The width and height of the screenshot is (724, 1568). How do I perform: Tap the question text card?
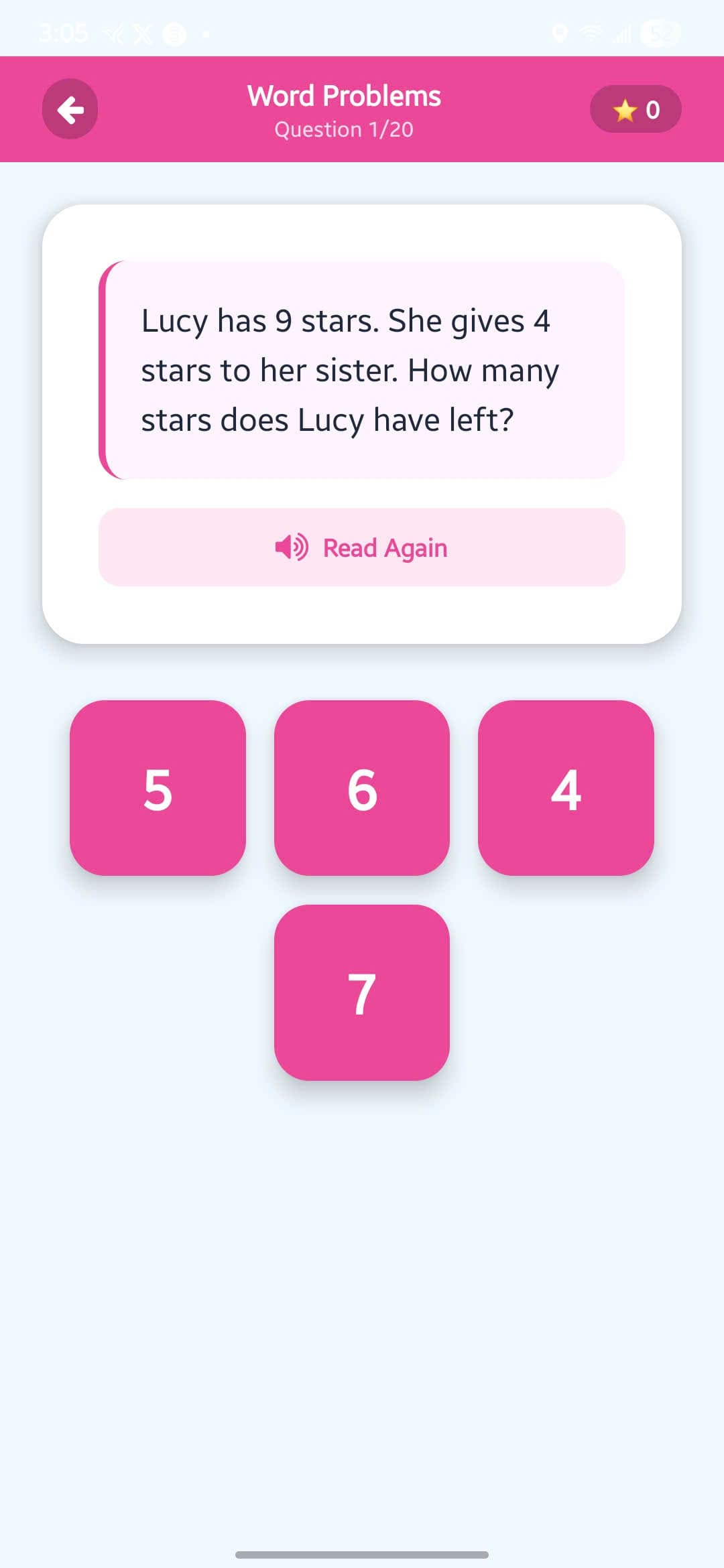pos(362,370)
